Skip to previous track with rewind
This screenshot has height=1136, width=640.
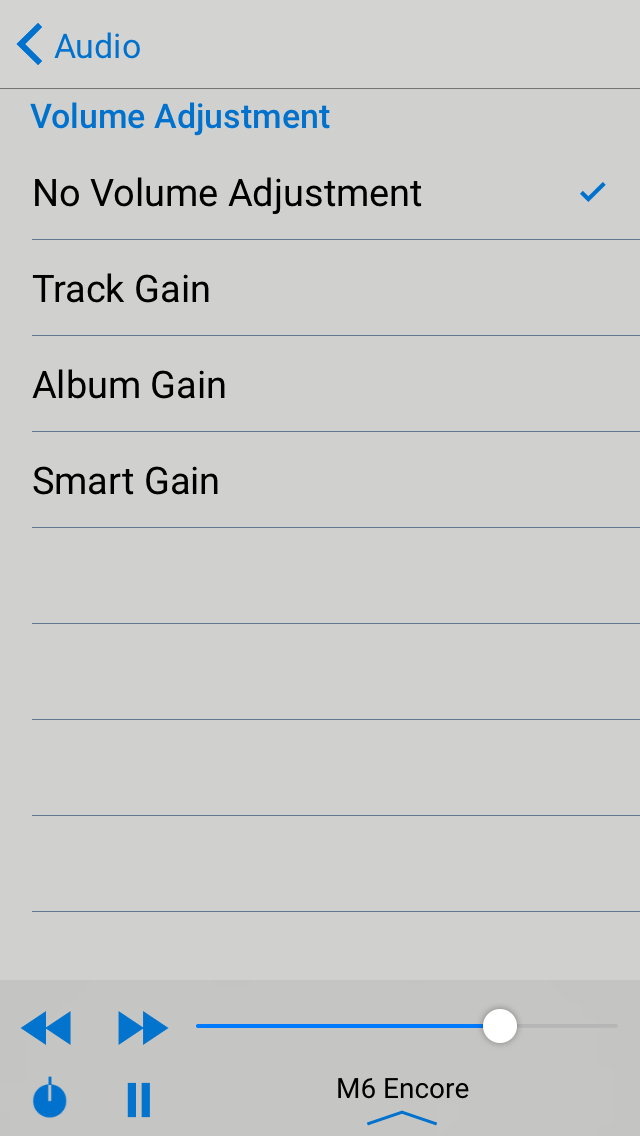(46, 1027)
